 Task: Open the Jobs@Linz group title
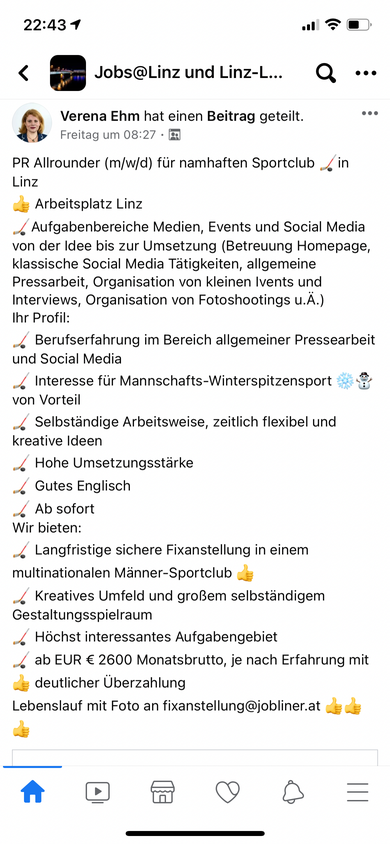coord(188,73)
